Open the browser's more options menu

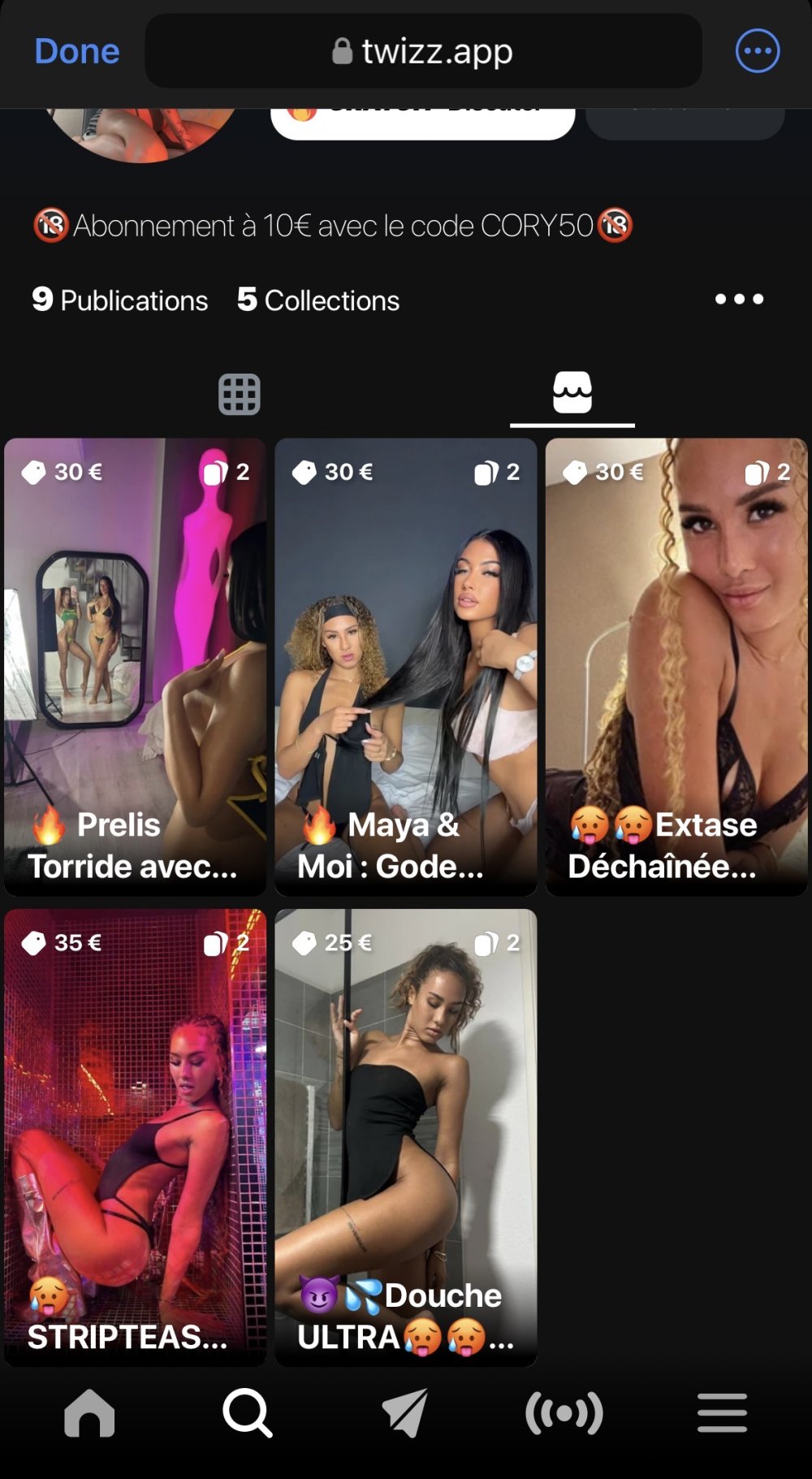757,51
